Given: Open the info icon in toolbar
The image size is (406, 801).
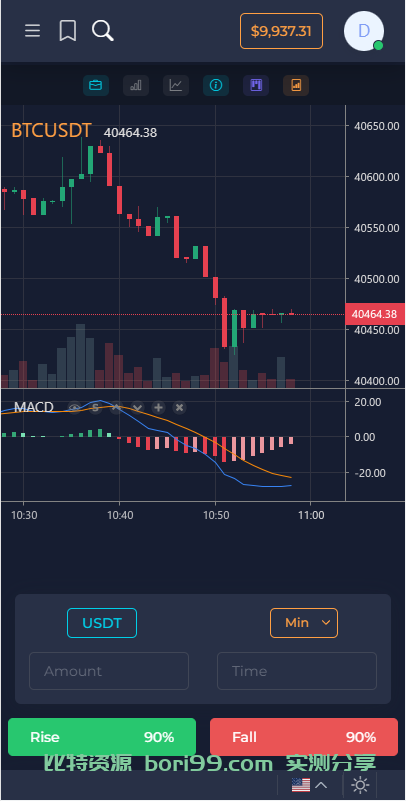Looking at the screenshot, I should click(216, 85).
